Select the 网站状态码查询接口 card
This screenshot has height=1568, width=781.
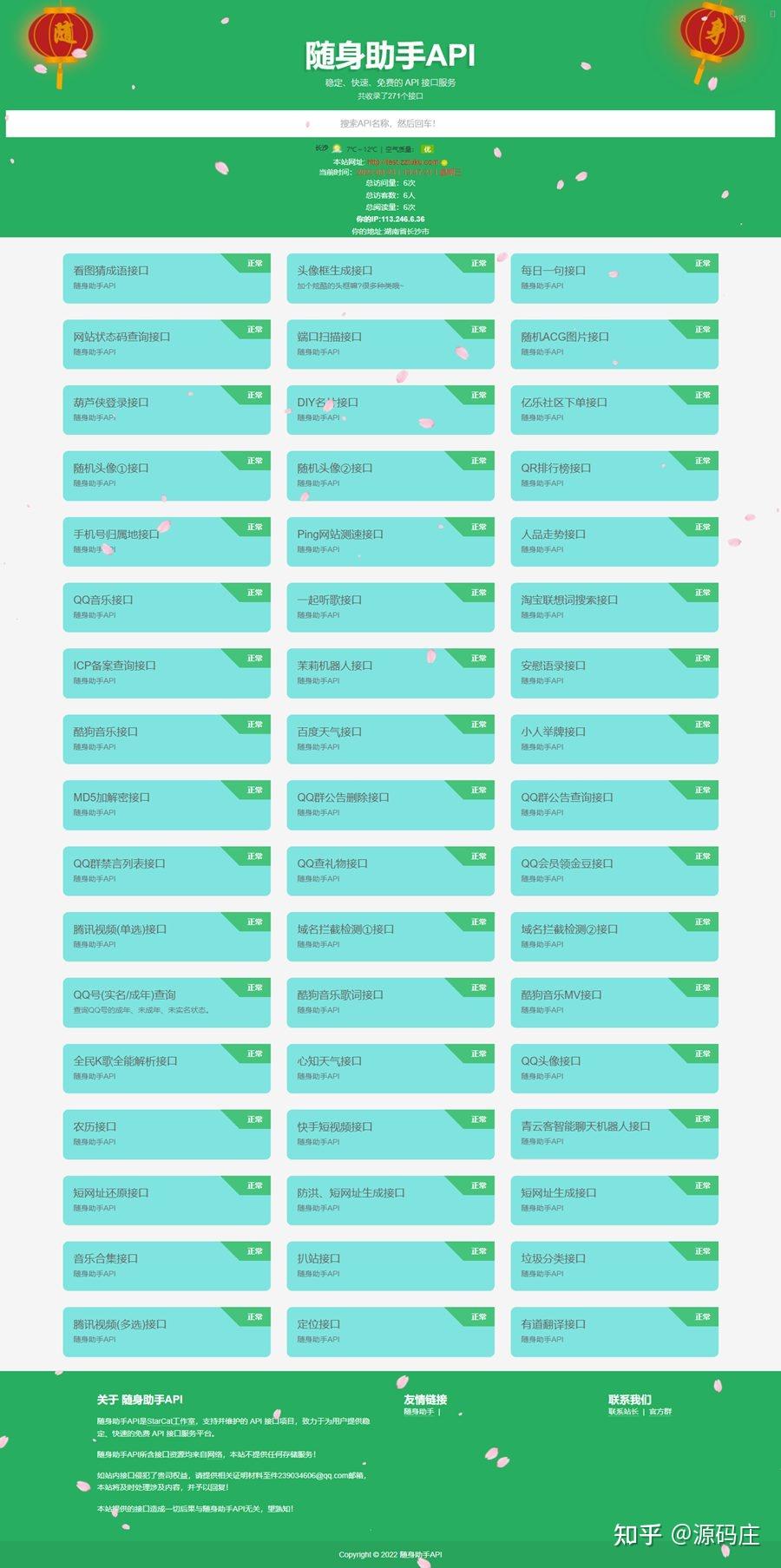tap(167, 344)
